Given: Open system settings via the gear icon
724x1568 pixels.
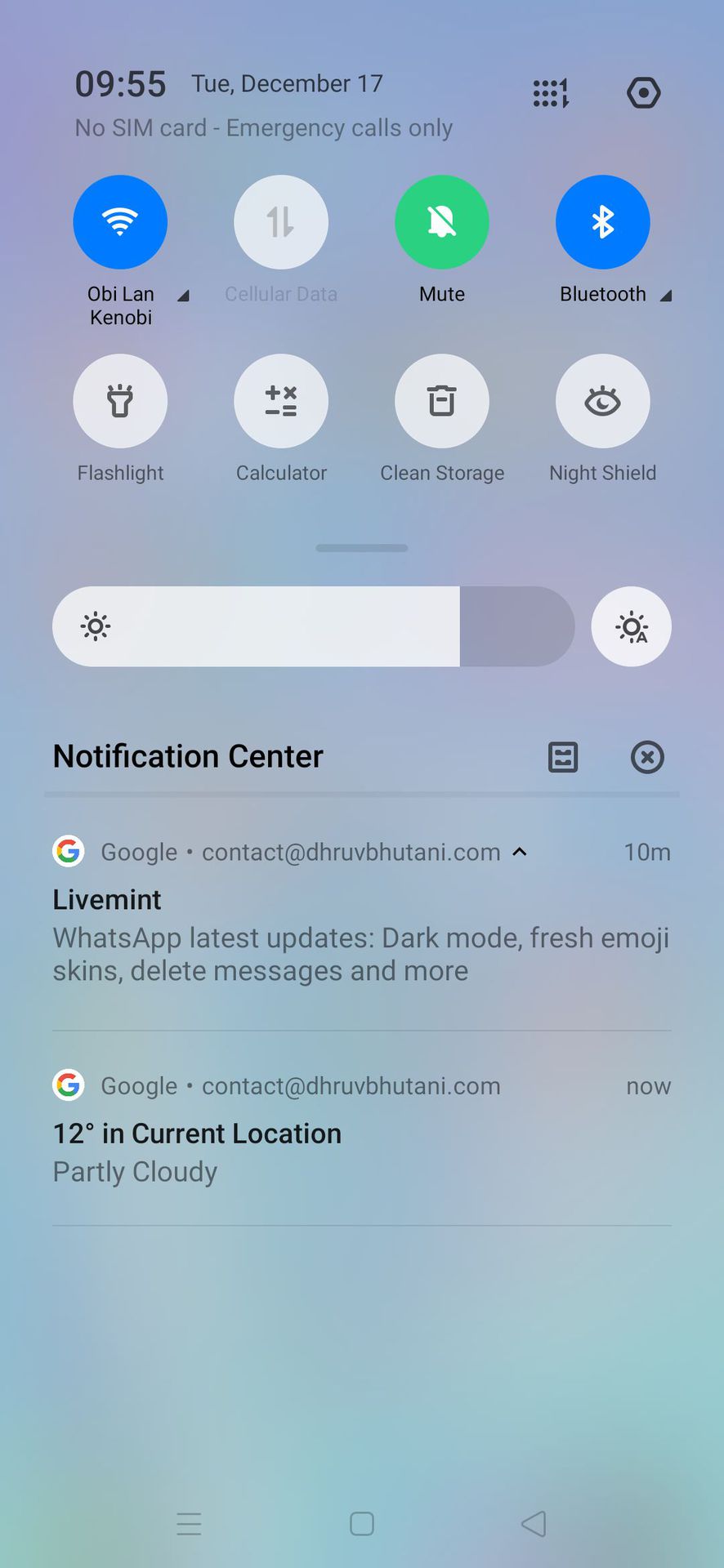Looking at the screenshot, I should [x=643, y=93].
